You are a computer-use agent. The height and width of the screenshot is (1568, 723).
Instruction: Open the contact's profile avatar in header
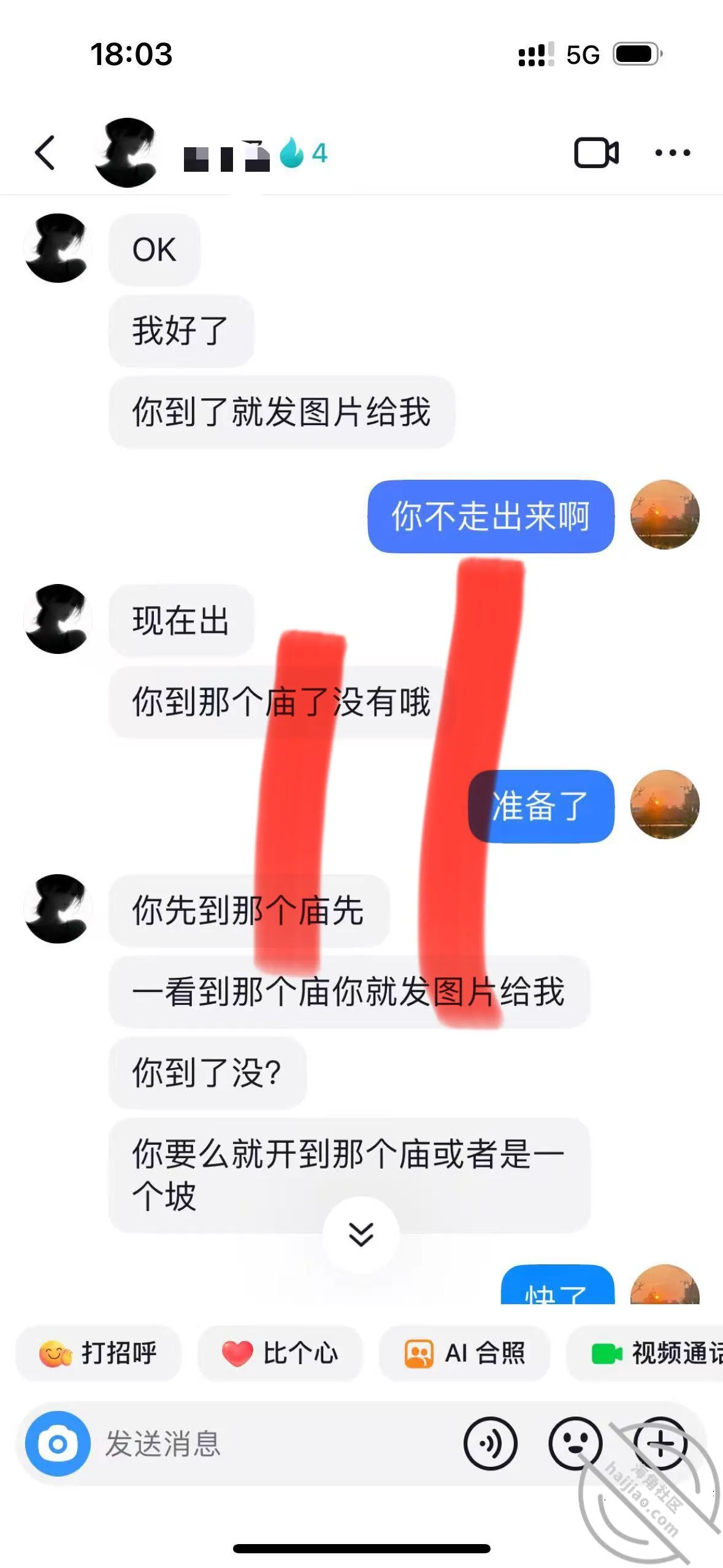tap(126, 153)
